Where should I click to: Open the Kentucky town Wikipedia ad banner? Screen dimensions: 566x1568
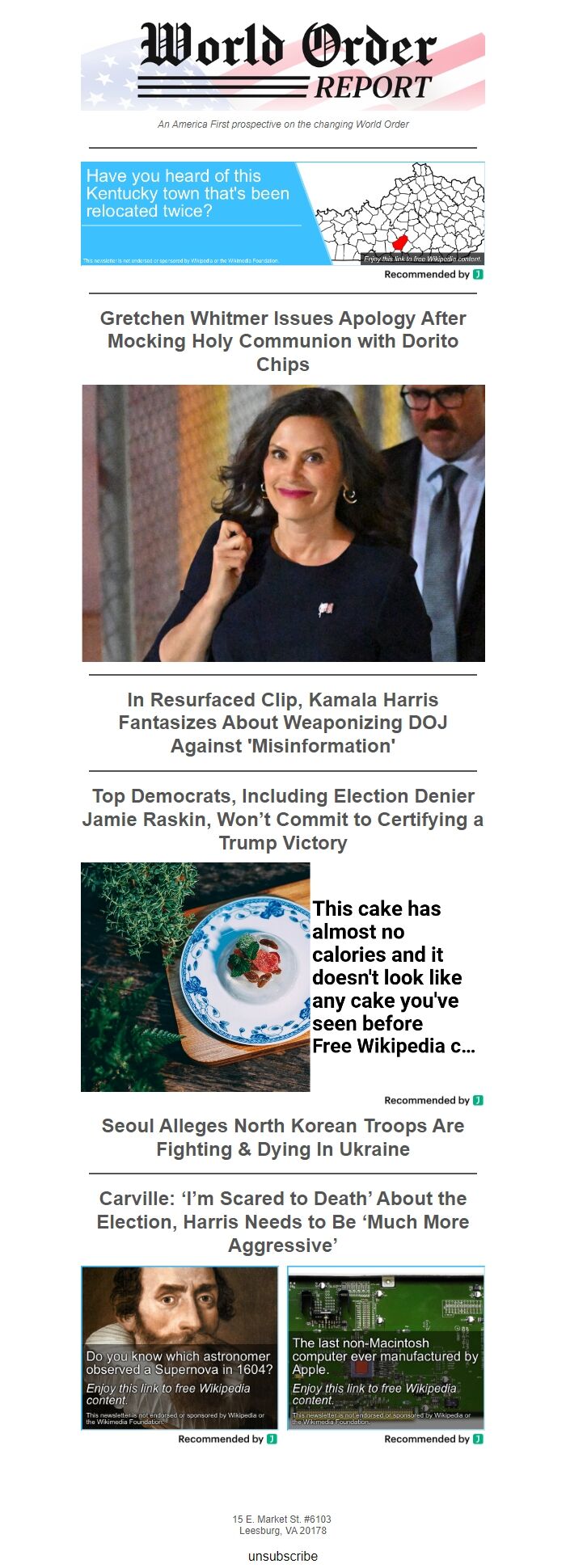pos(282,213)
